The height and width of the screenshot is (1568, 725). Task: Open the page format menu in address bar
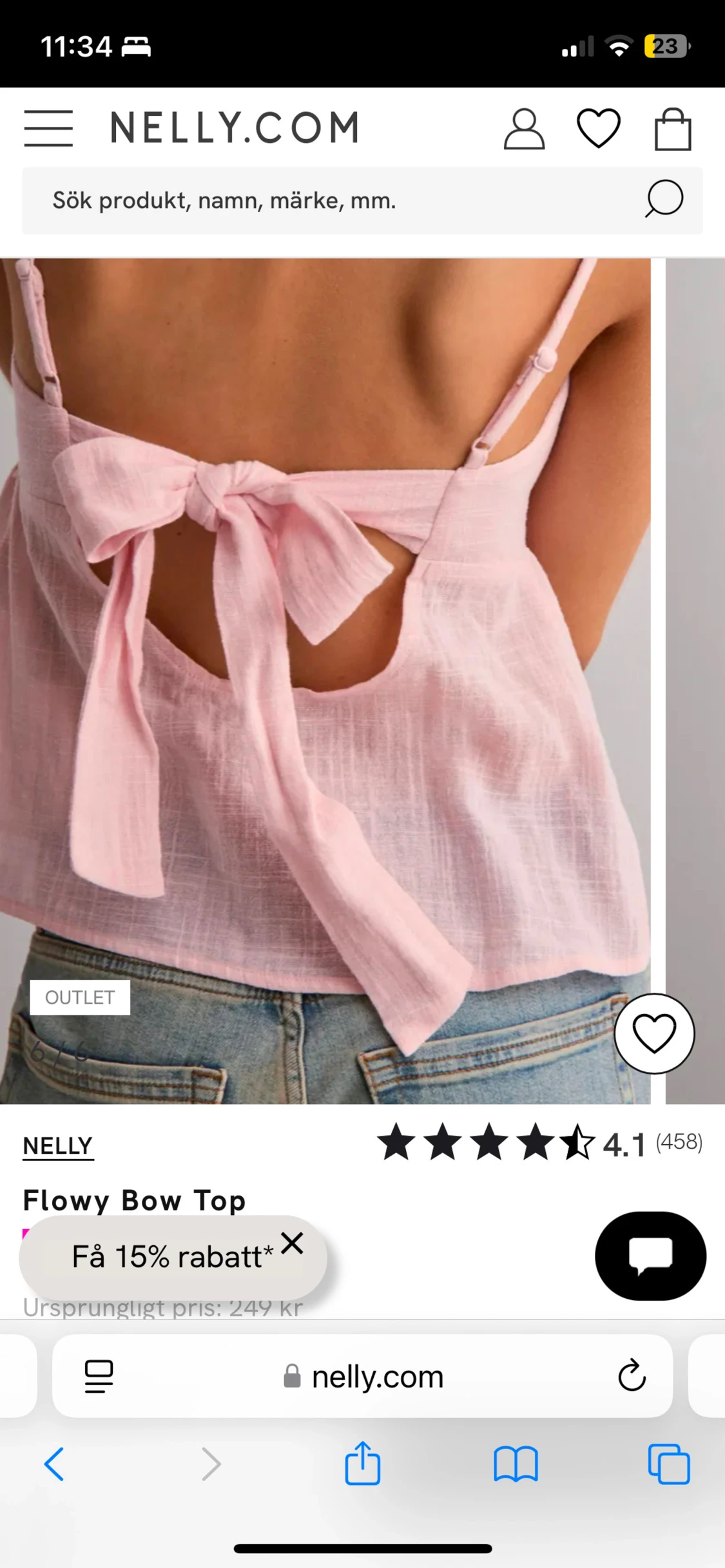point(99,1376)
